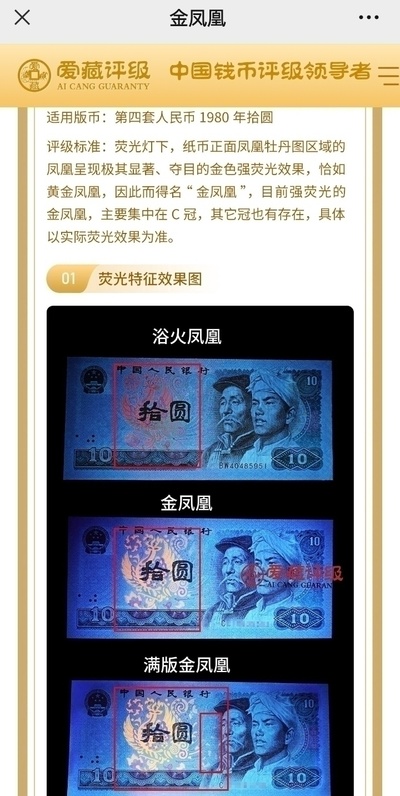The width and height of the screenshot is (400, 796).
Task: Close the 金凤凰 page
Action: click(22, 17)
